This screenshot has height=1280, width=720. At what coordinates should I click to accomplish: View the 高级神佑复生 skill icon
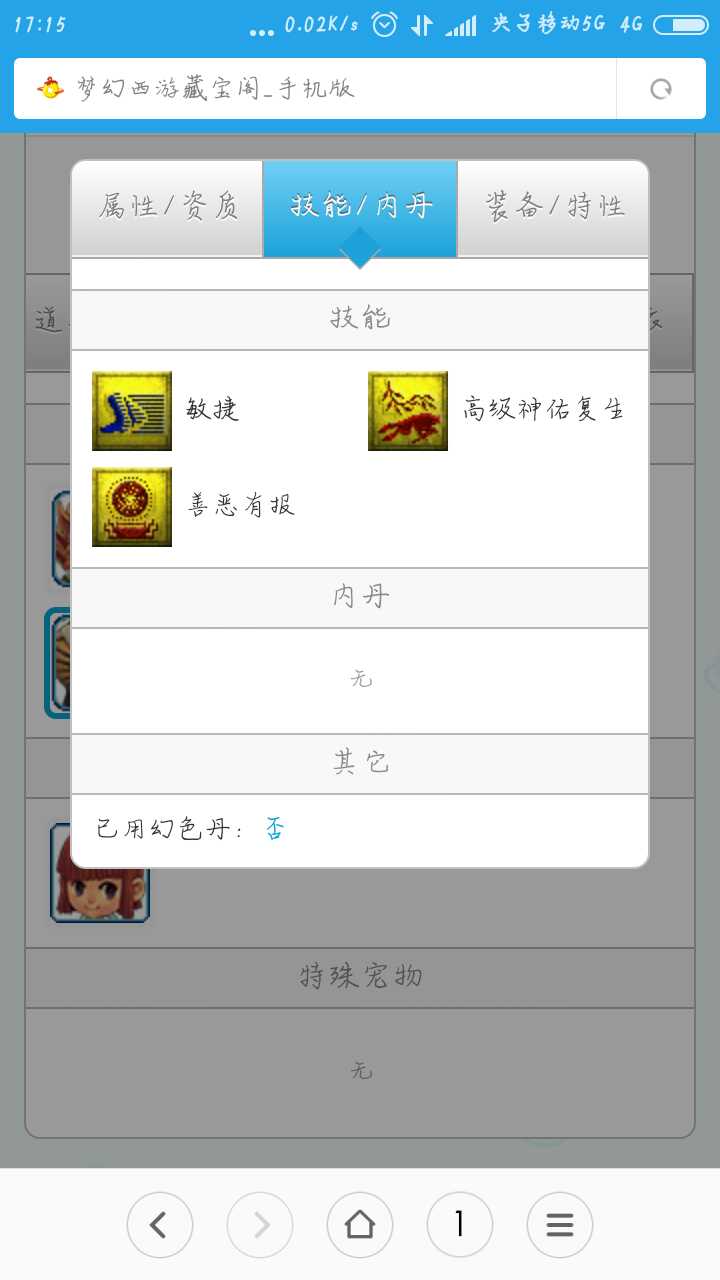point(408,411)
